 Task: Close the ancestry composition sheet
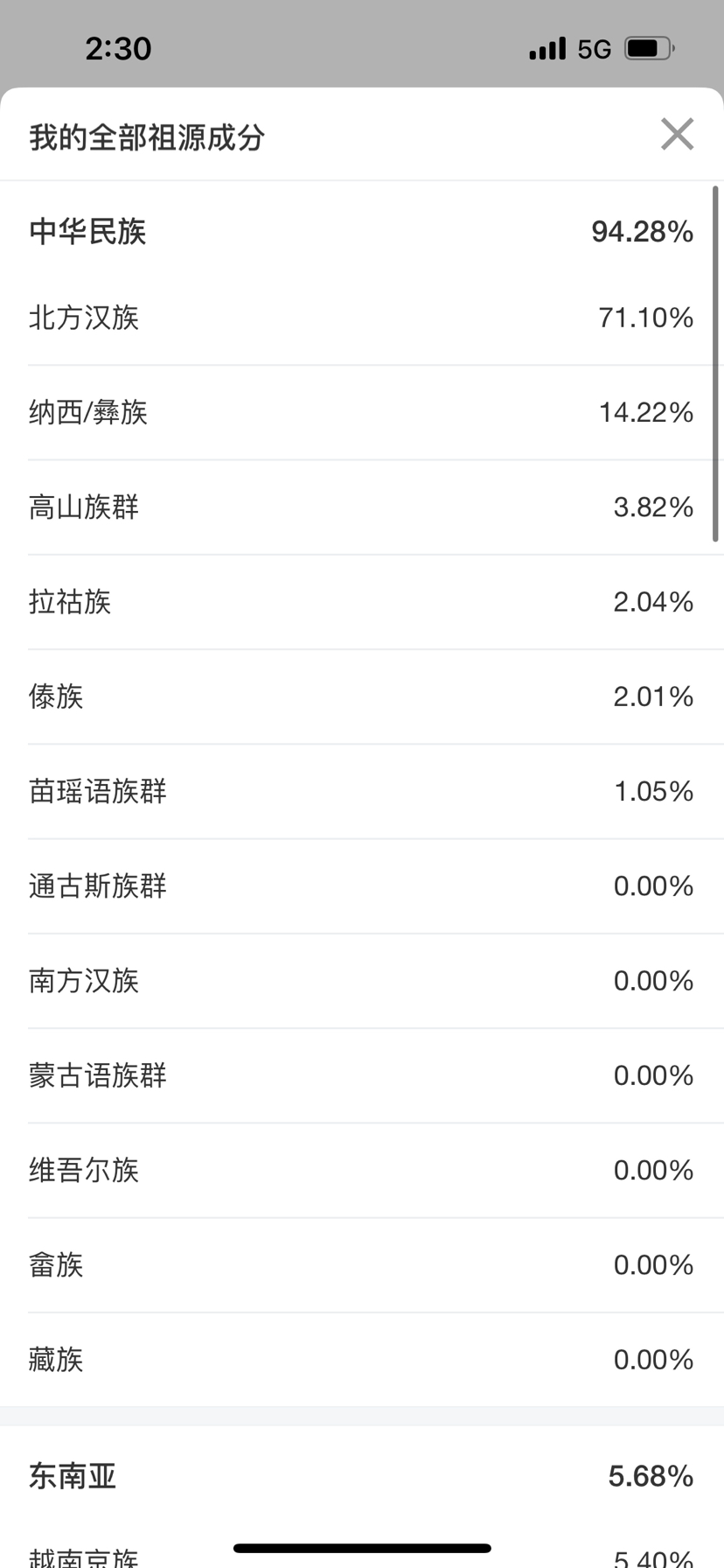click(677, 134)
